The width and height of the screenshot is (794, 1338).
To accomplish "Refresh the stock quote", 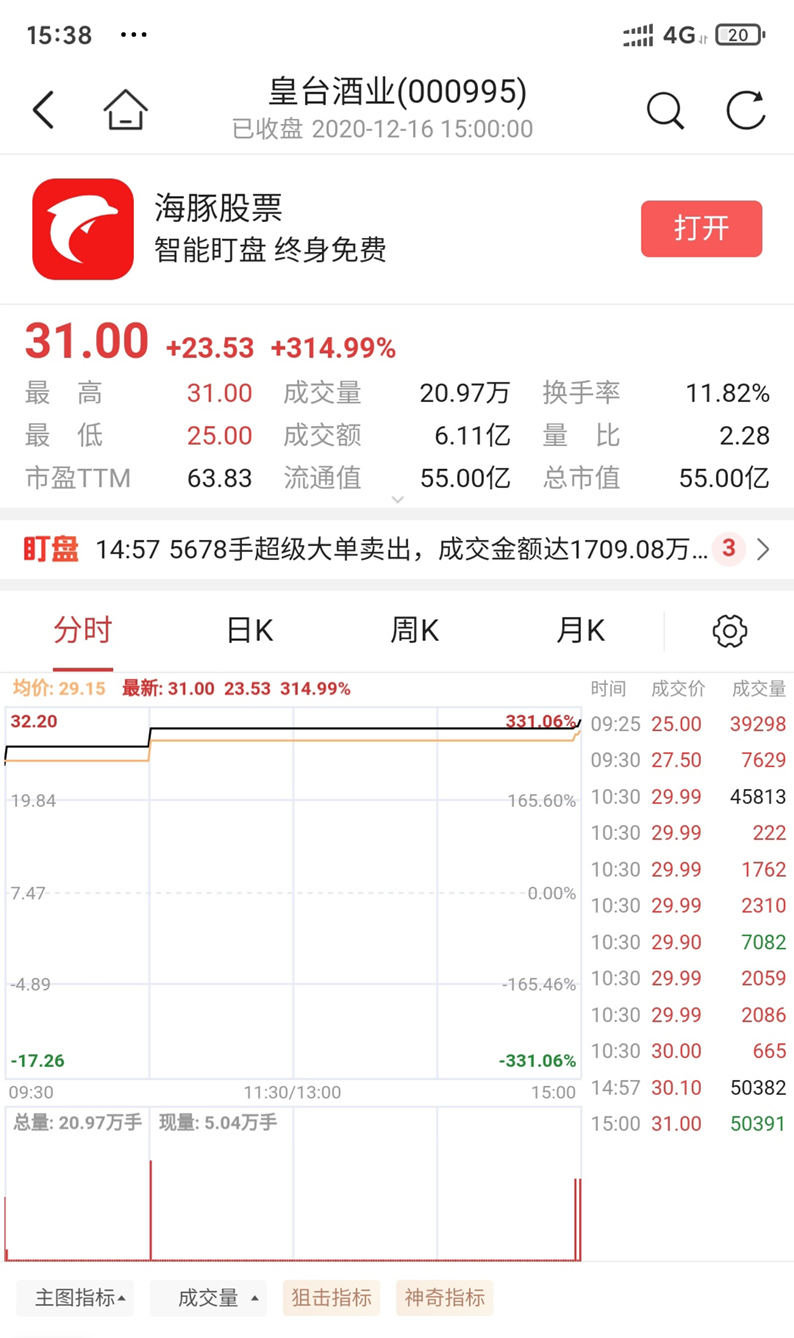I will 746,110.
